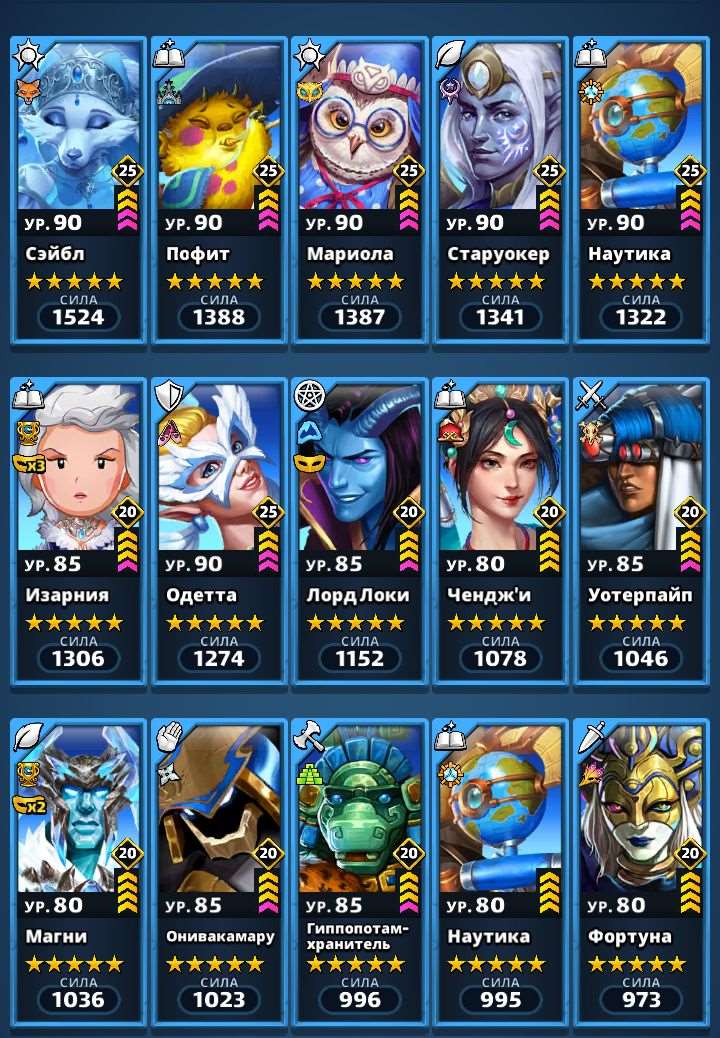Open Наутика card with power 1322
The width and height of the screenshot is (720, 1038).
tap(641, 190)
